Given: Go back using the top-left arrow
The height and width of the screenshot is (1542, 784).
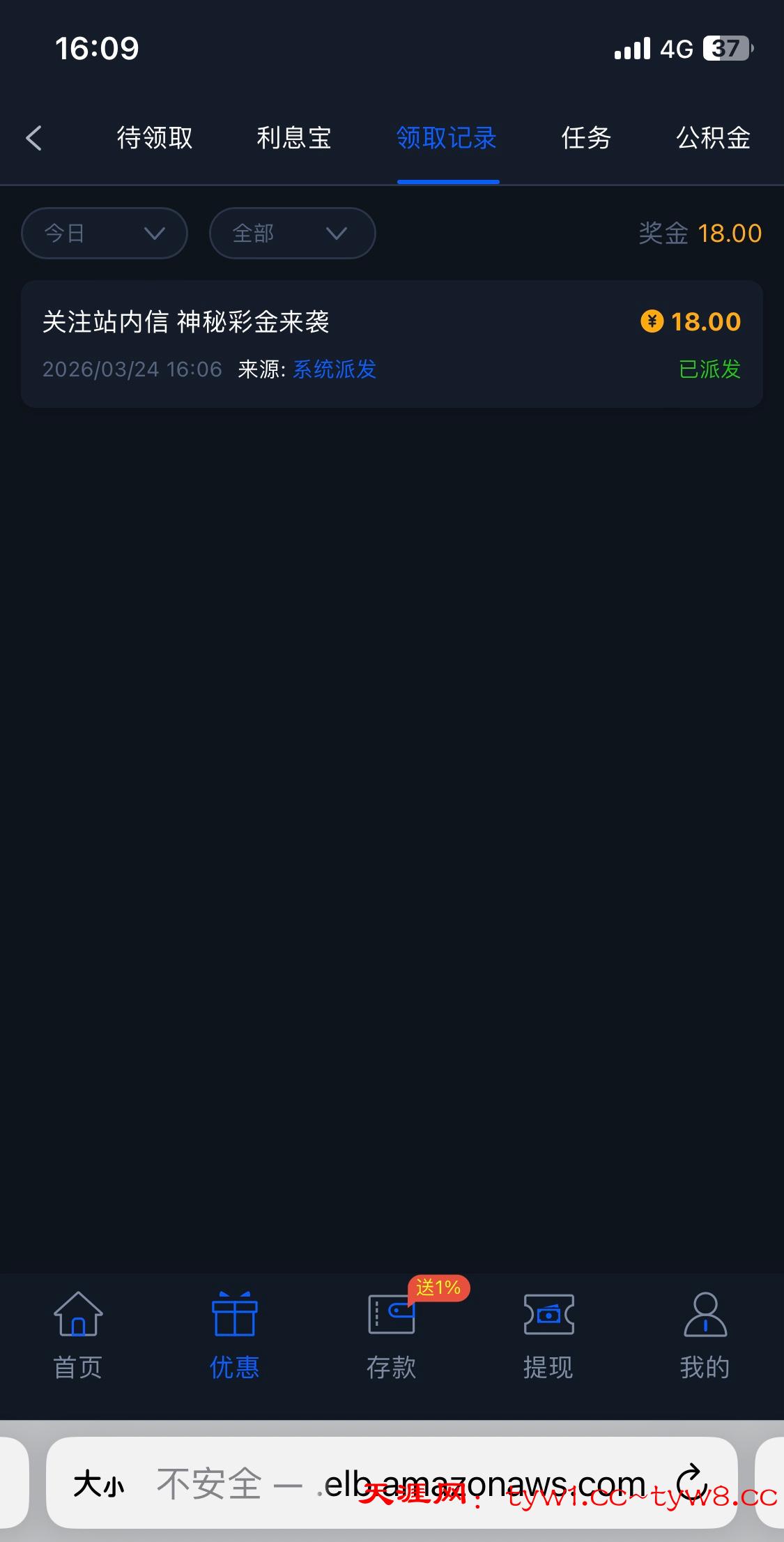Looking at the screenshot, I should point(33,138).
